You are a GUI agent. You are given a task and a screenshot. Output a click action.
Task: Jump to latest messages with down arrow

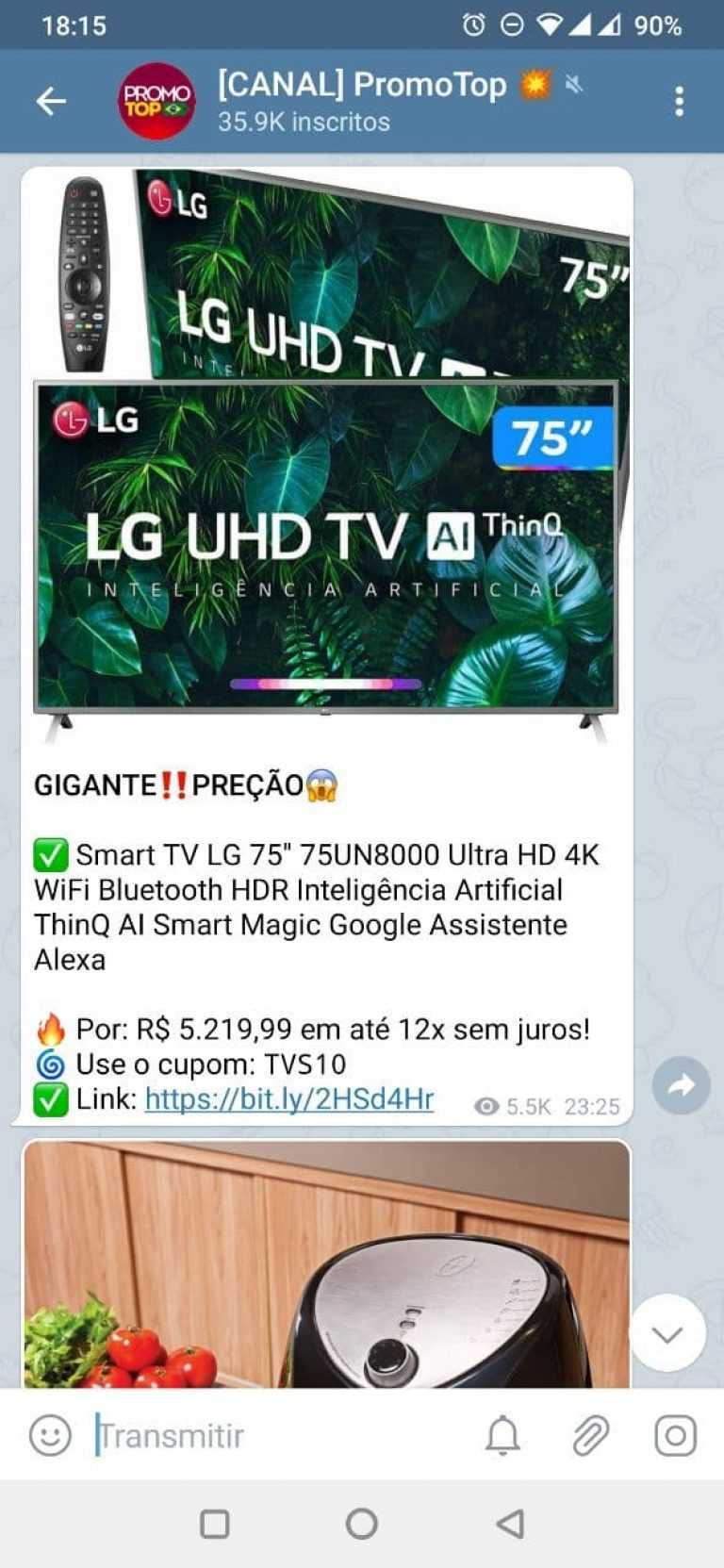(x=667, y=1333)
